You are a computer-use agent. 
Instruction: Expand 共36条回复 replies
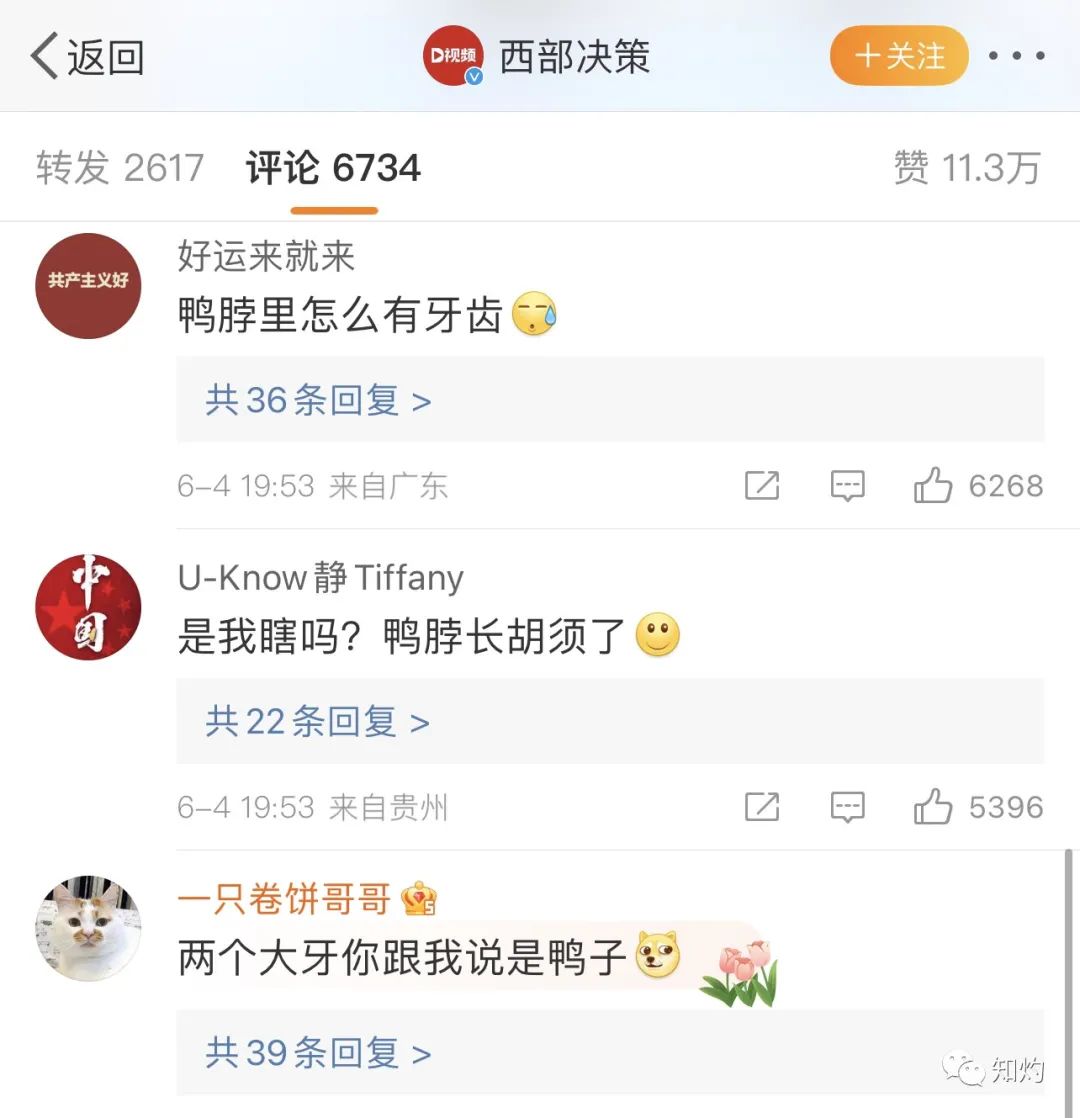tap(318, 401)
